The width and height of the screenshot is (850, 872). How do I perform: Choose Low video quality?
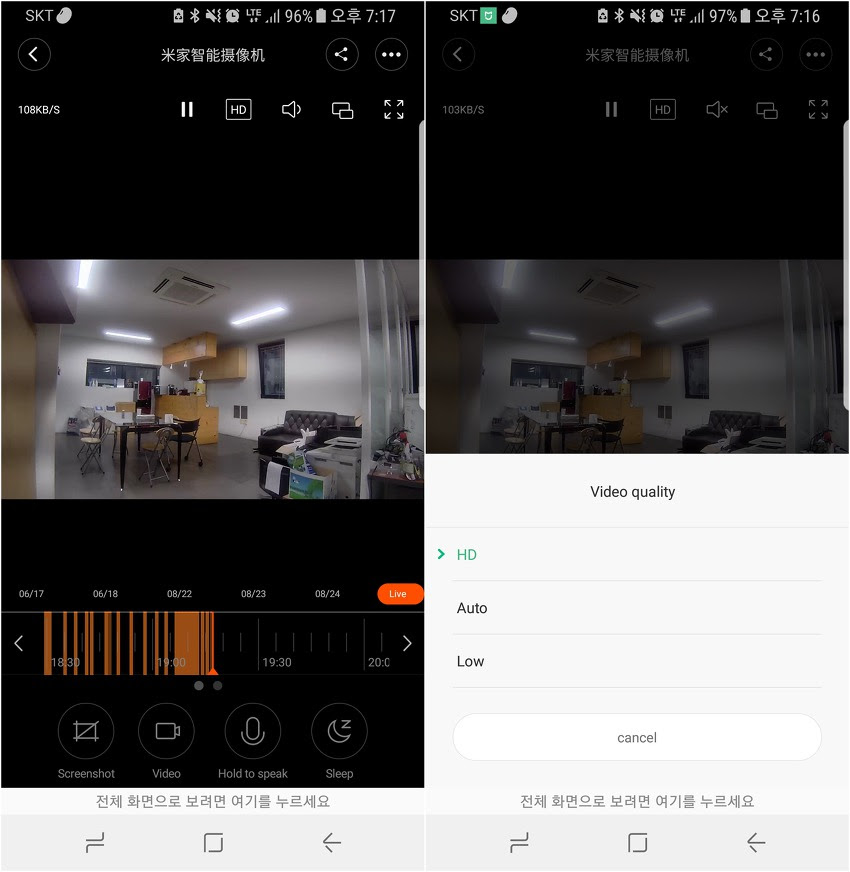coord(470,661)
